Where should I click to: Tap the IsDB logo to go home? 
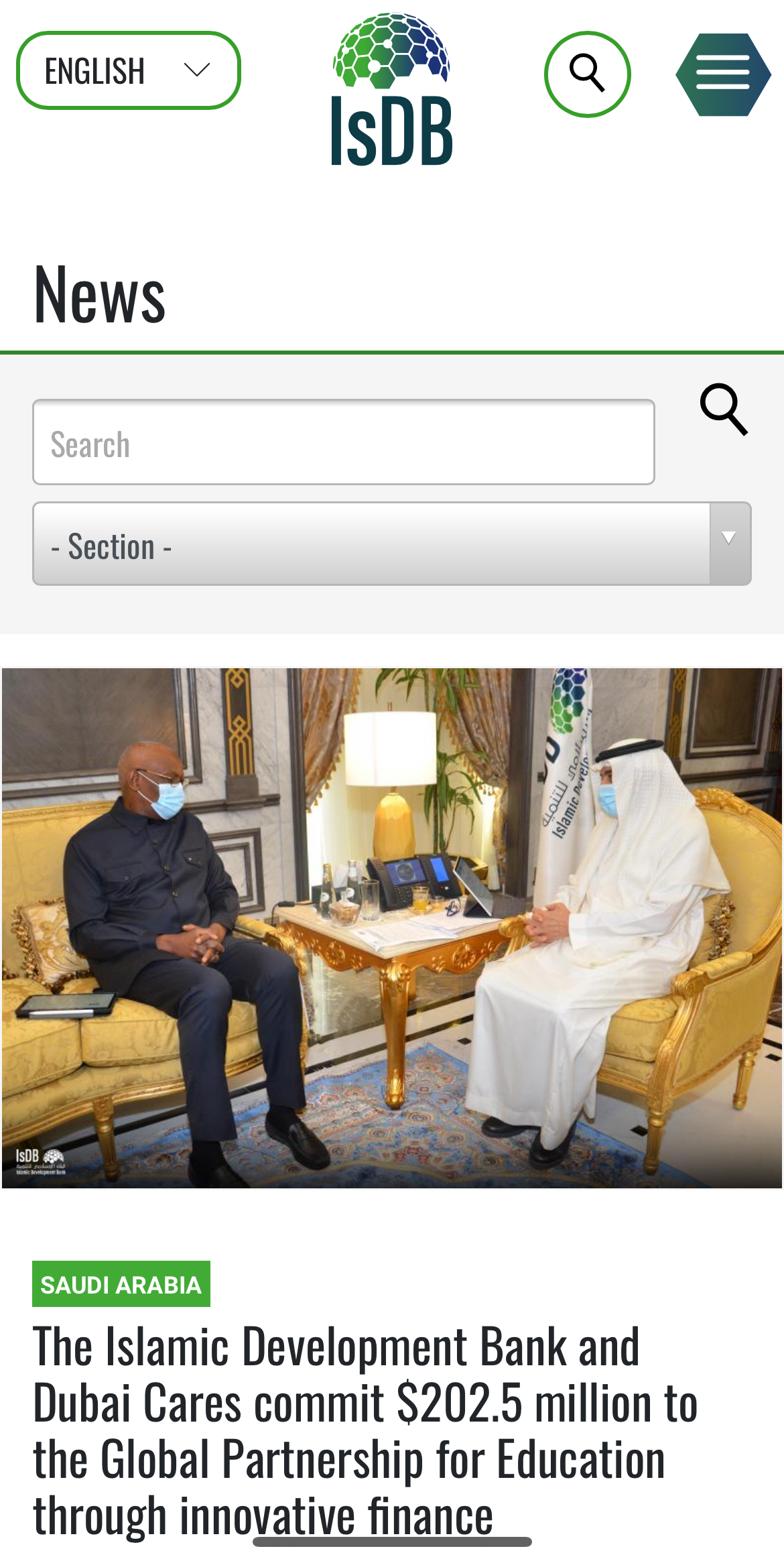click(392, 90)
